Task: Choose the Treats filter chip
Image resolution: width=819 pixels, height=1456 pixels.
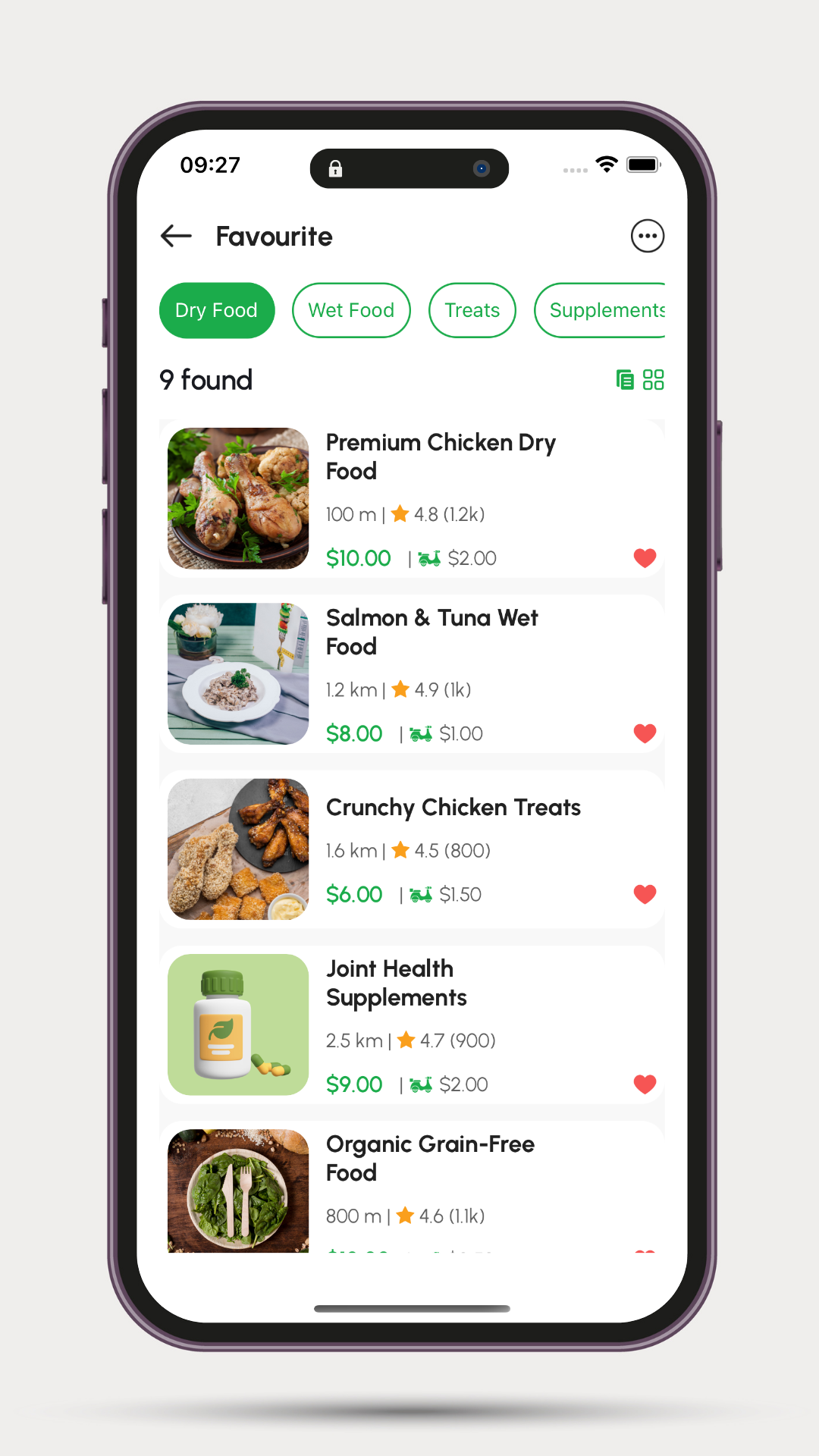Action: (x=472, y=310)
